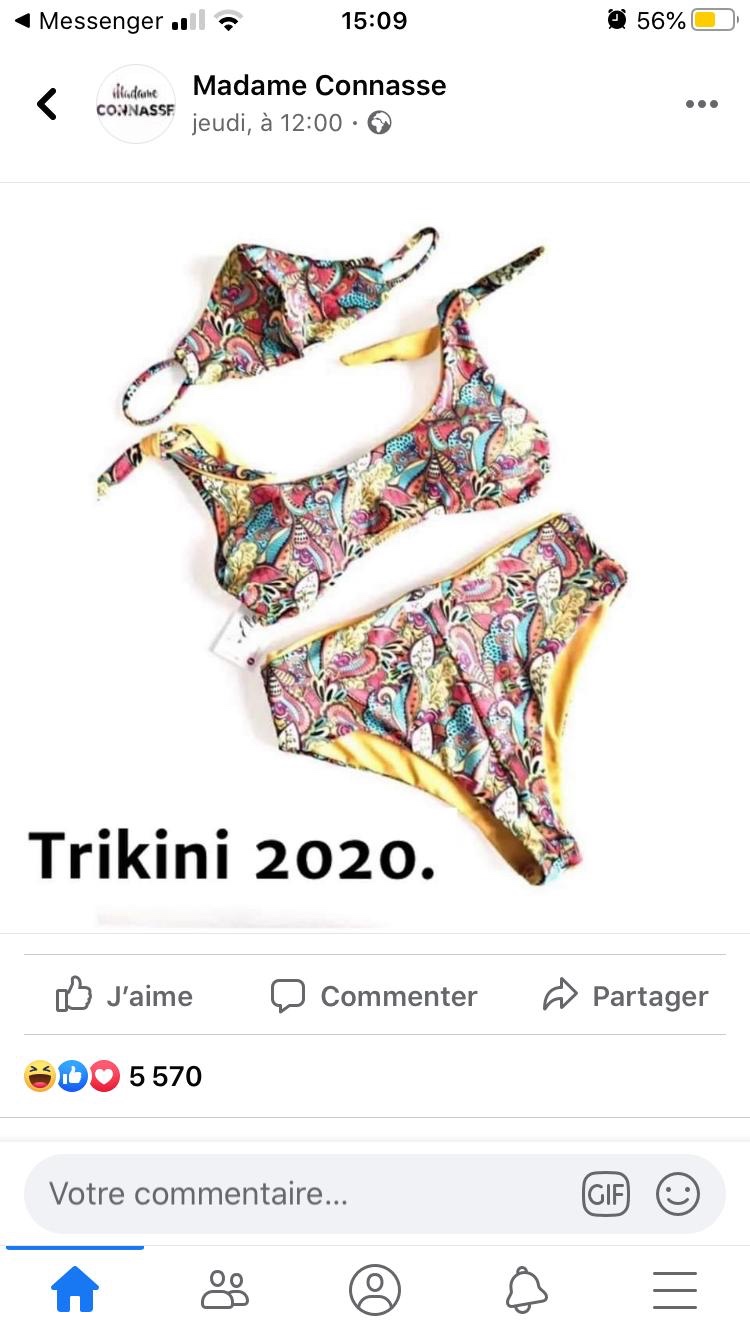
Task: Open the notifications bell tab
Action: point(526,1290)
